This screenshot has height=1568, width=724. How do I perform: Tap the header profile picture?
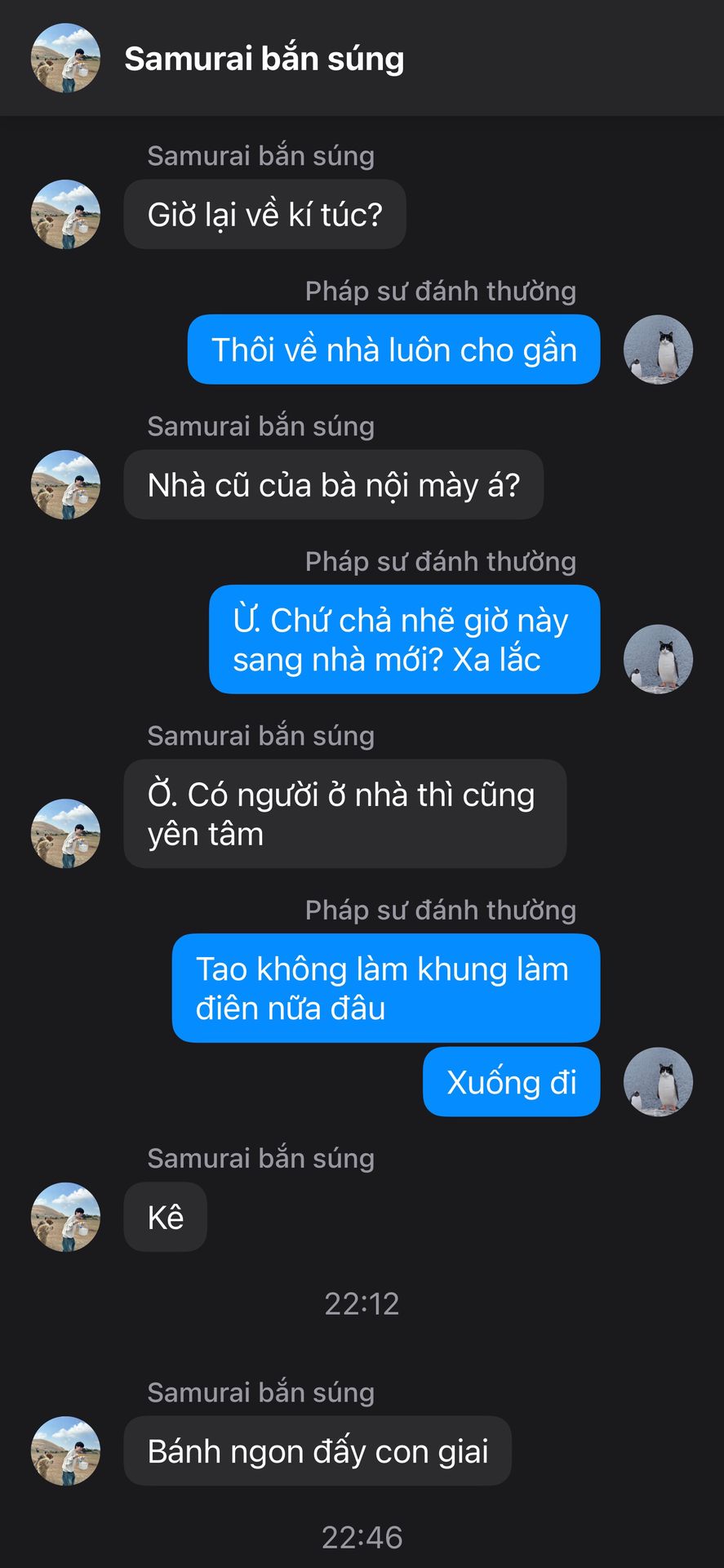(65, 58)
